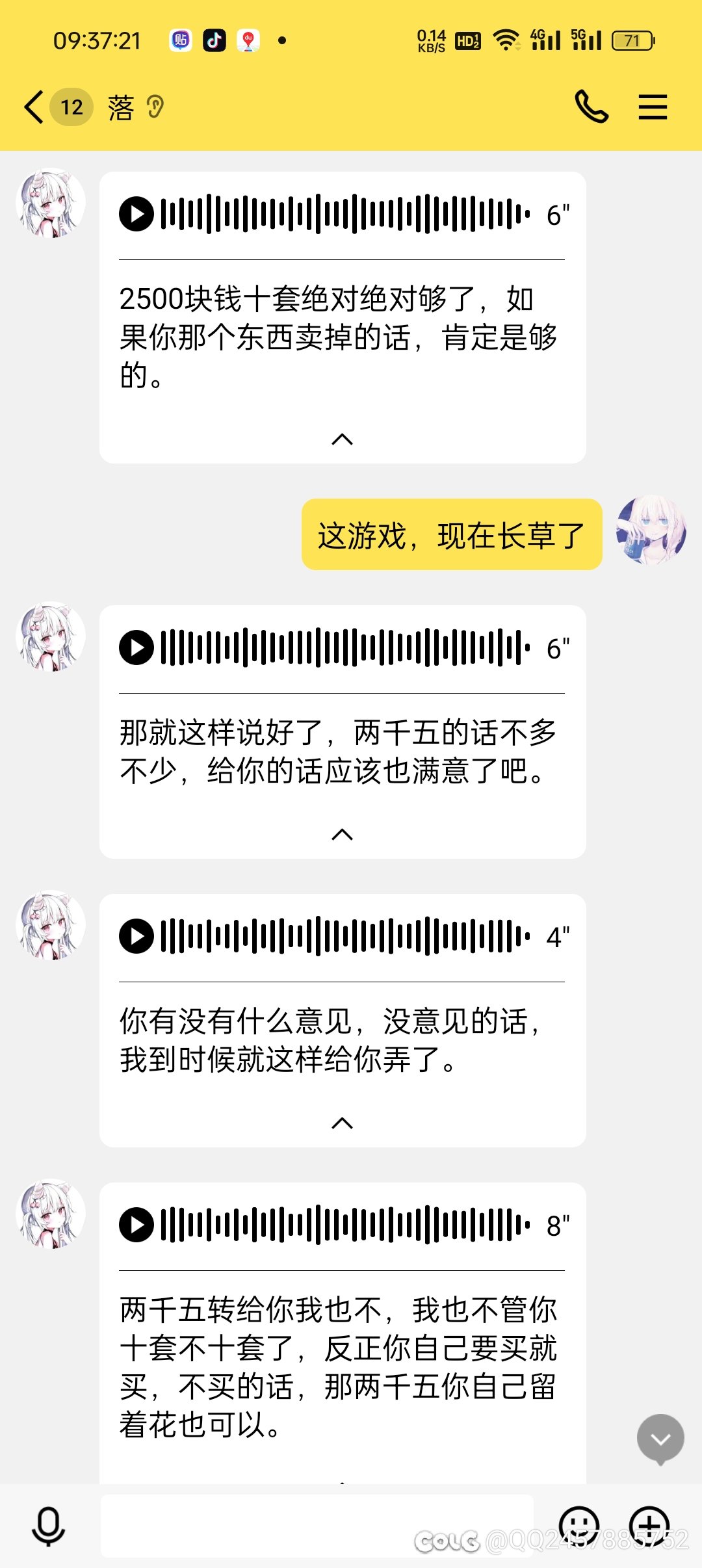Open the chat settings menu
This screenshot has height=1568, width=702.
[x=653, y=107]
